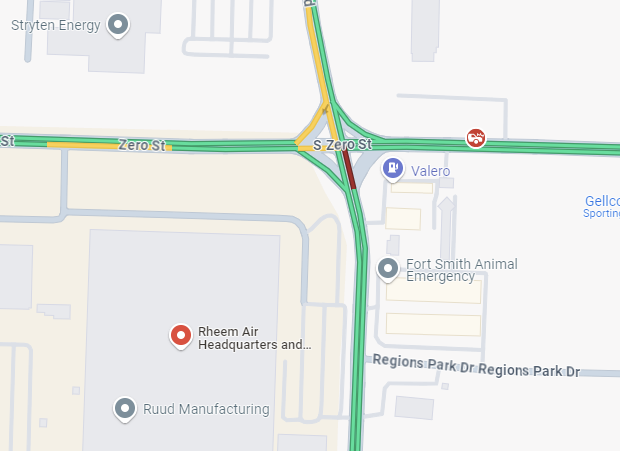Viewport: 620px width, 451px height.
Task: Tap the Fort Smith Animal Emergency pin
Action: pyautogui.click(x=388, y=268)
